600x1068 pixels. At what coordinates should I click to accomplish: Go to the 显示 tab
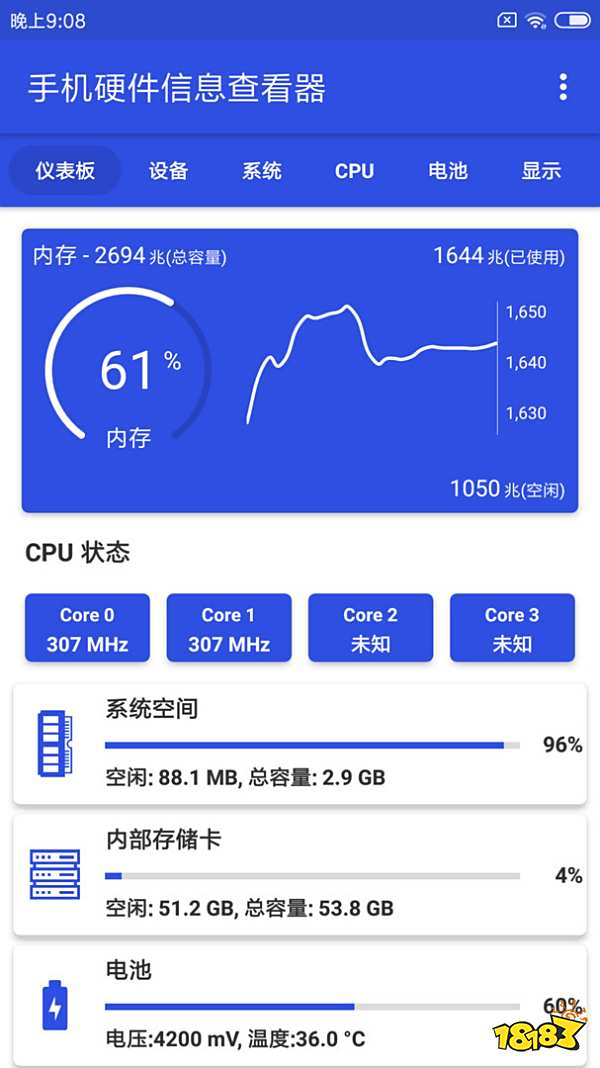(541, 170)
